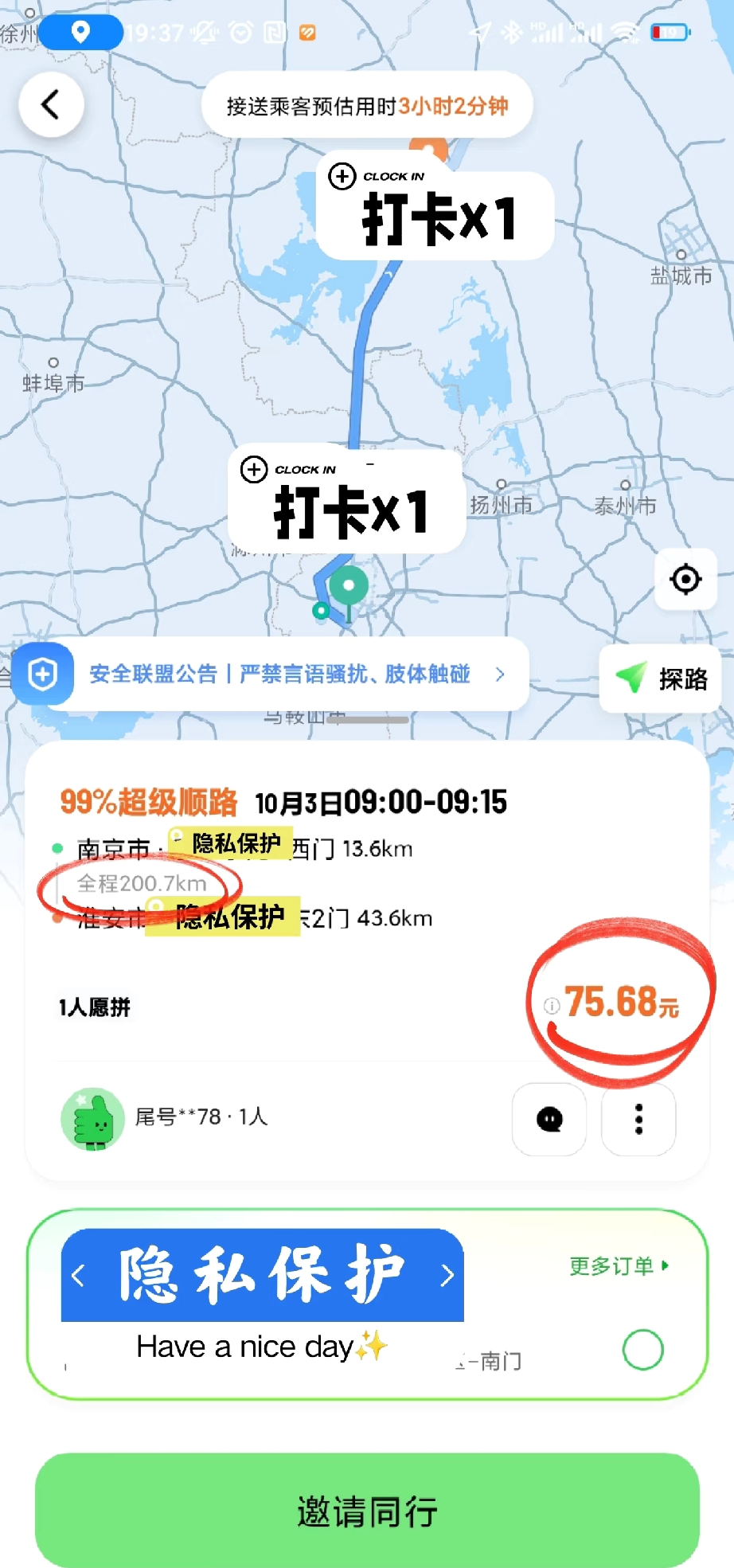View 更多订单 more orders
Image resolution: width=734 pixels, height=1568 pixels.
(x=619, y=1265)
